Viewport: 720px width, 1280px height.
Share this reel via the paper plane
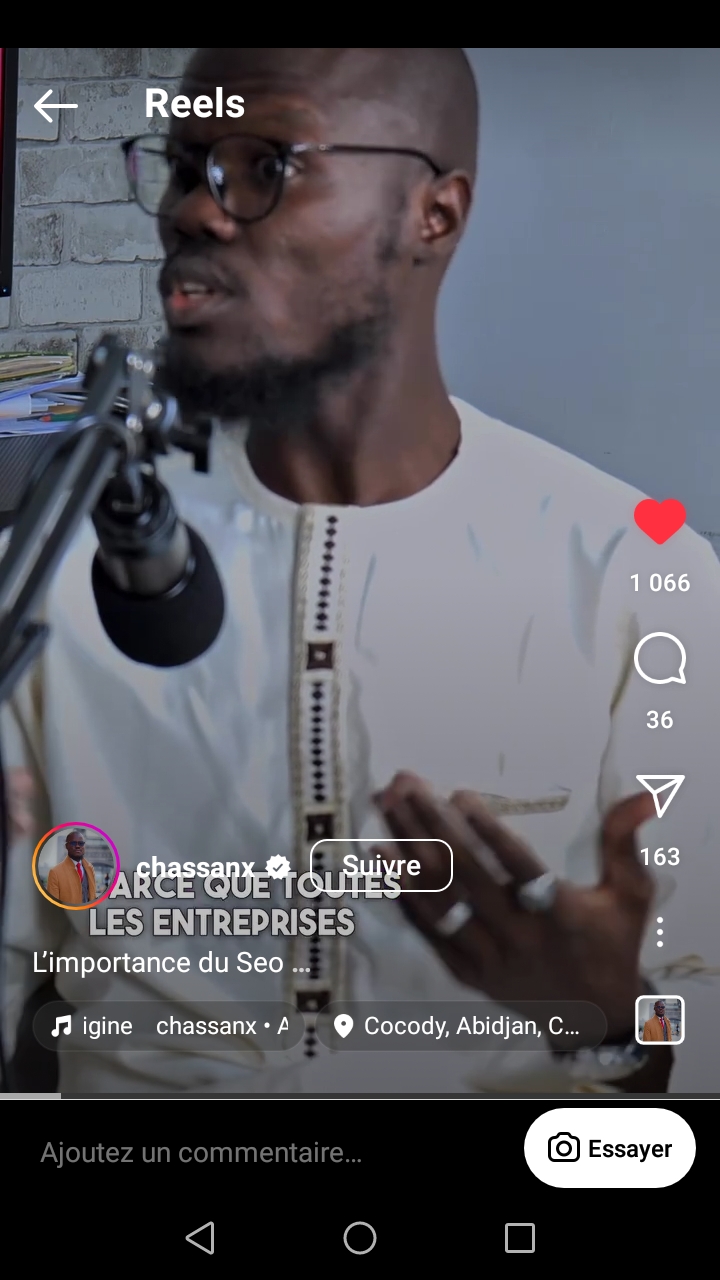(x=660, y=796)
